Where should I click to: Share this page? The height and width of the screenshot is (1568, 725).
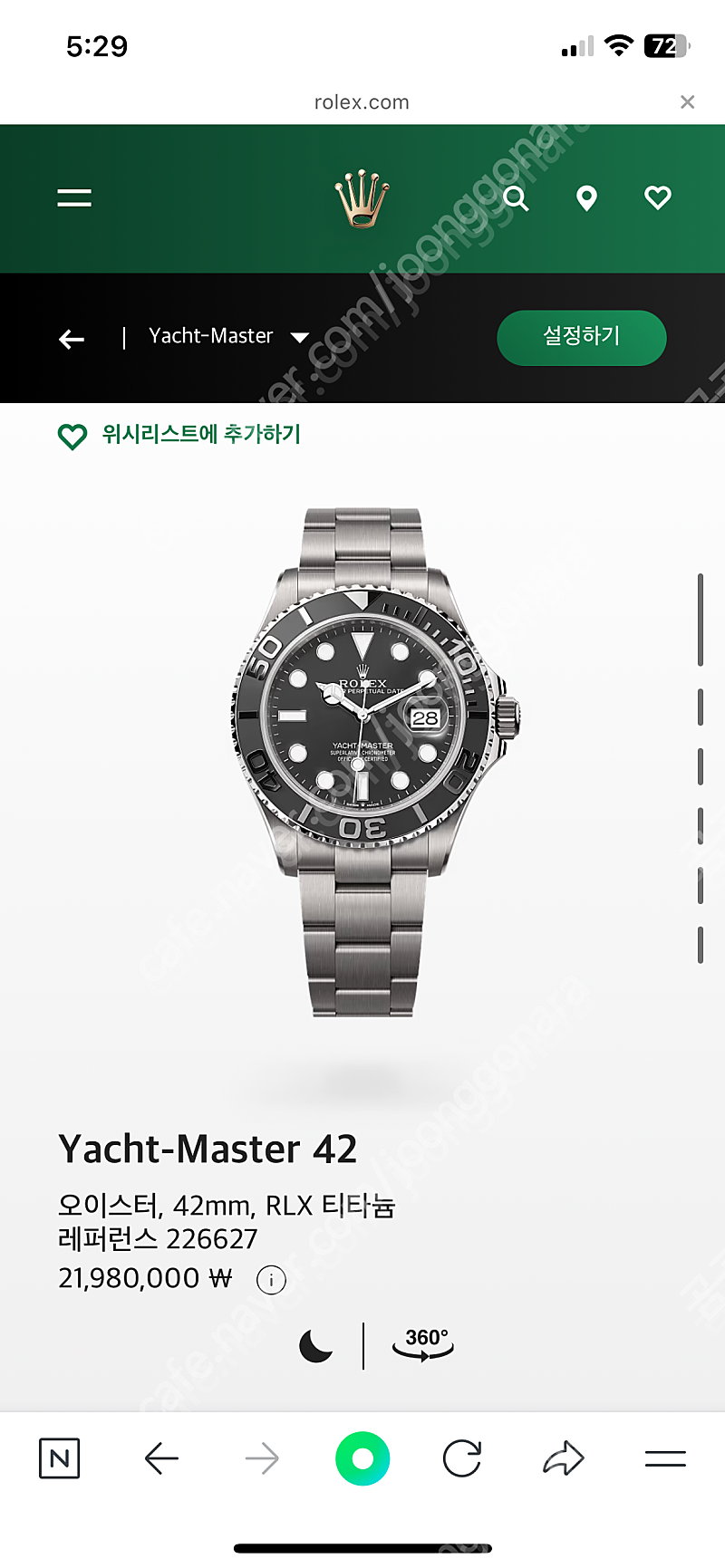click(x=564, y=1458)
